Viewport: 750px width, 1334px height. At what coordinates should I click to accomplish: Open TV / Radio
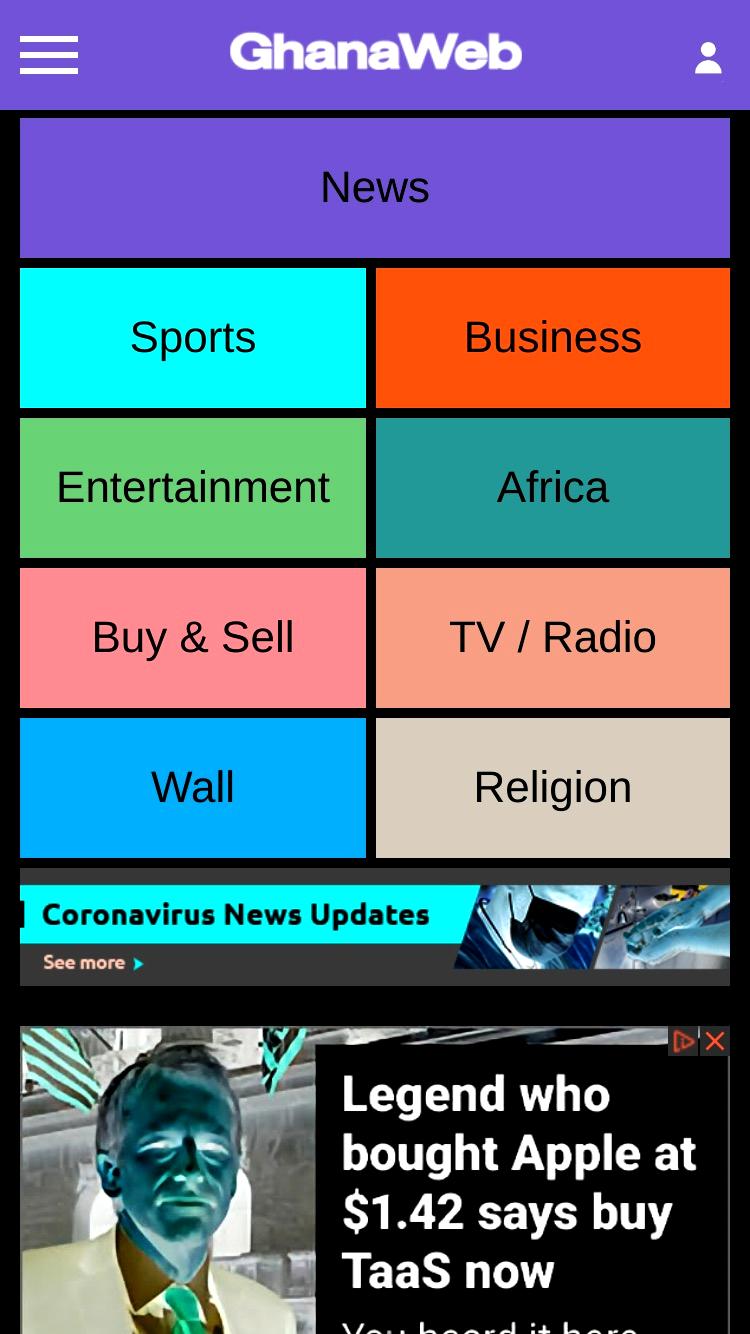click(553, 638)
